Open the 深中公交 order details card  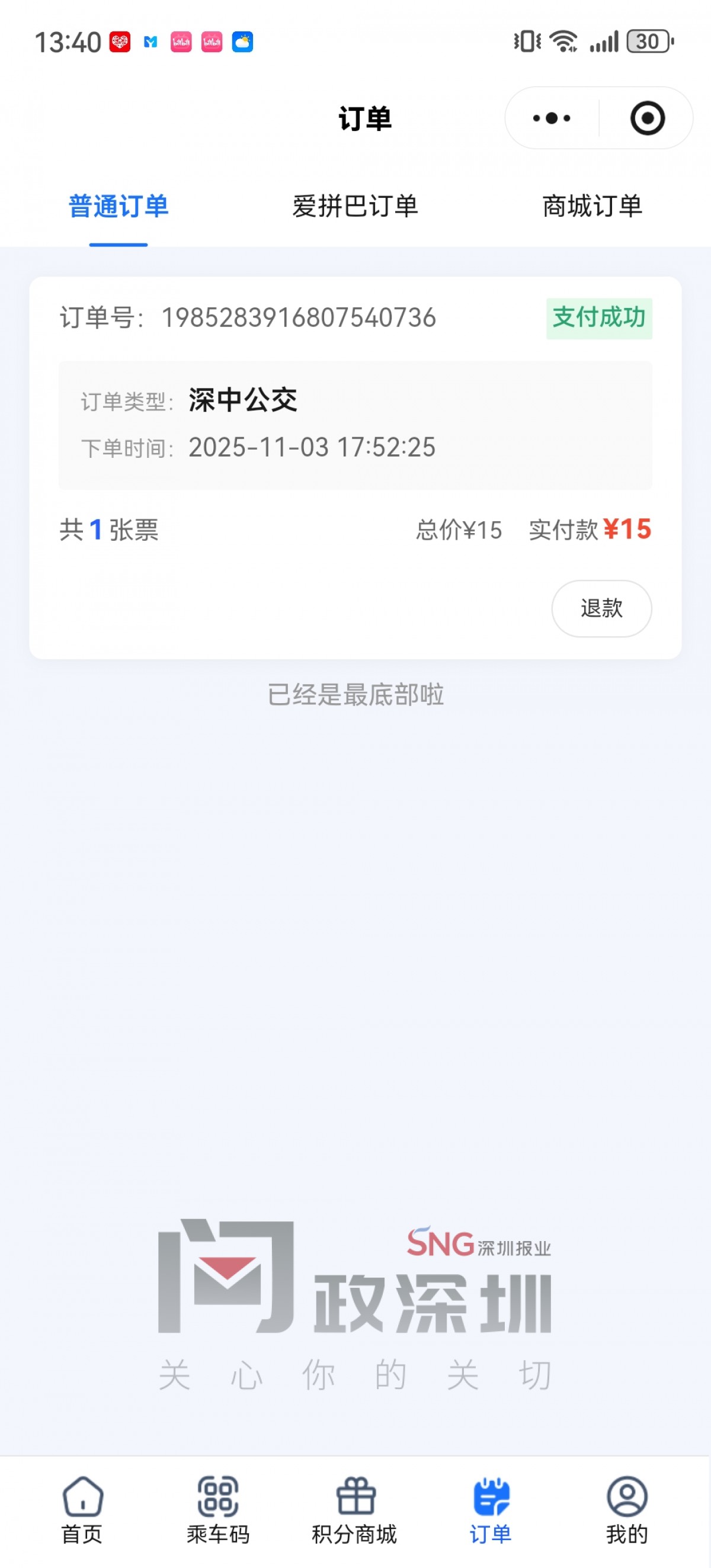(355, 425)
